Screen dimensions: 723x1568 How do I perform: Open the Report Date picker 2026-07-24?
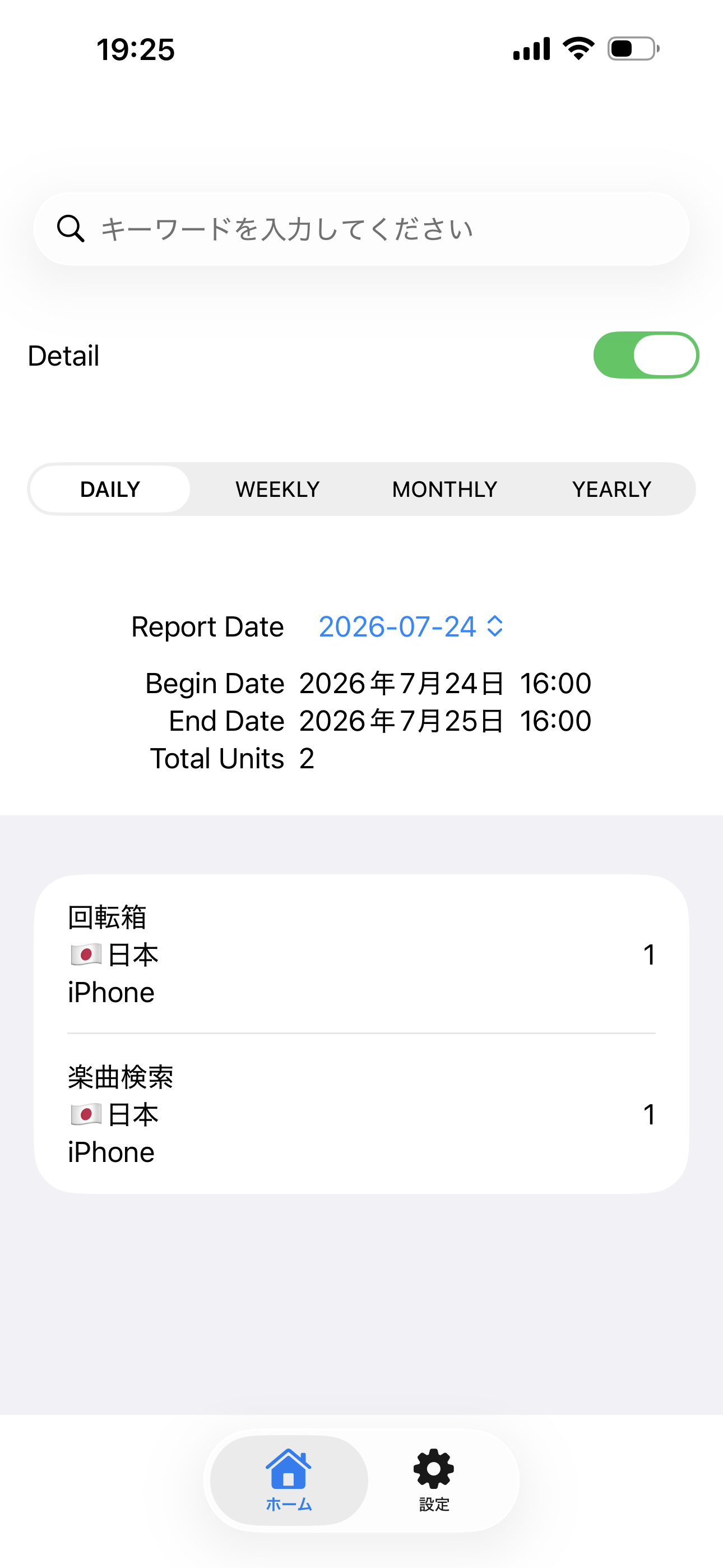pyautogui.click(x=411, y=626)
